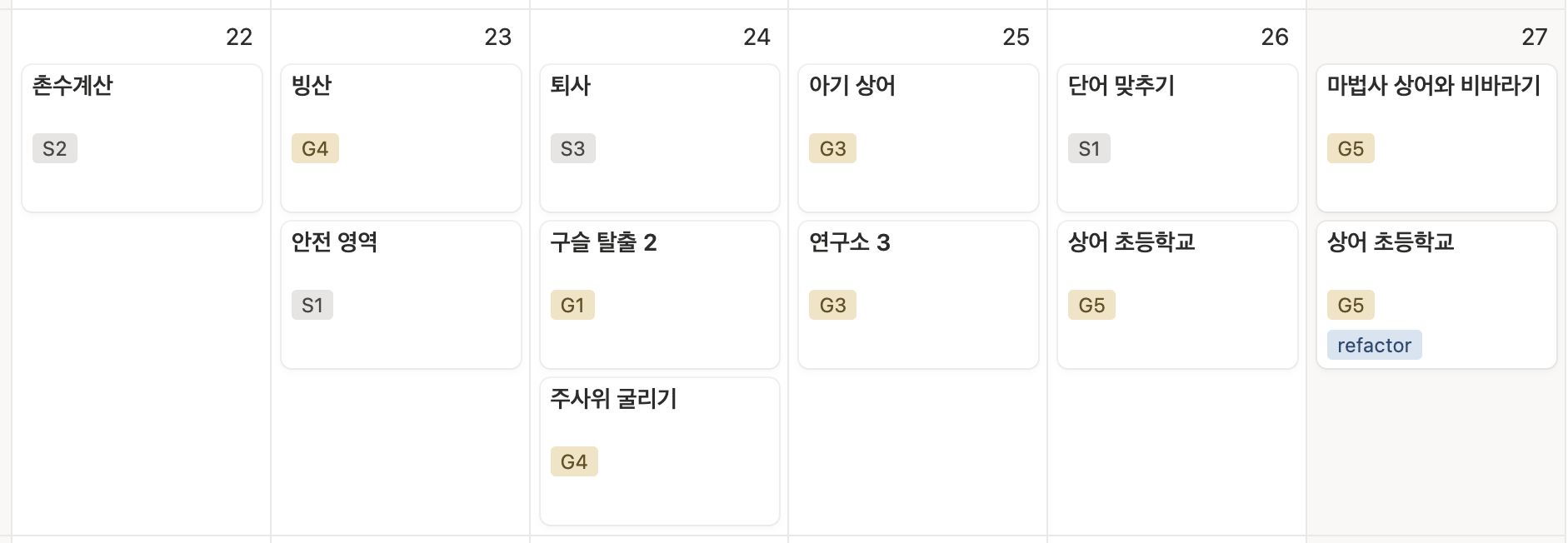The width and height of the screenshot is (1568, 543).
Task: Open the 주사위 굴리기 card
Action: click(x=659, y=451)
